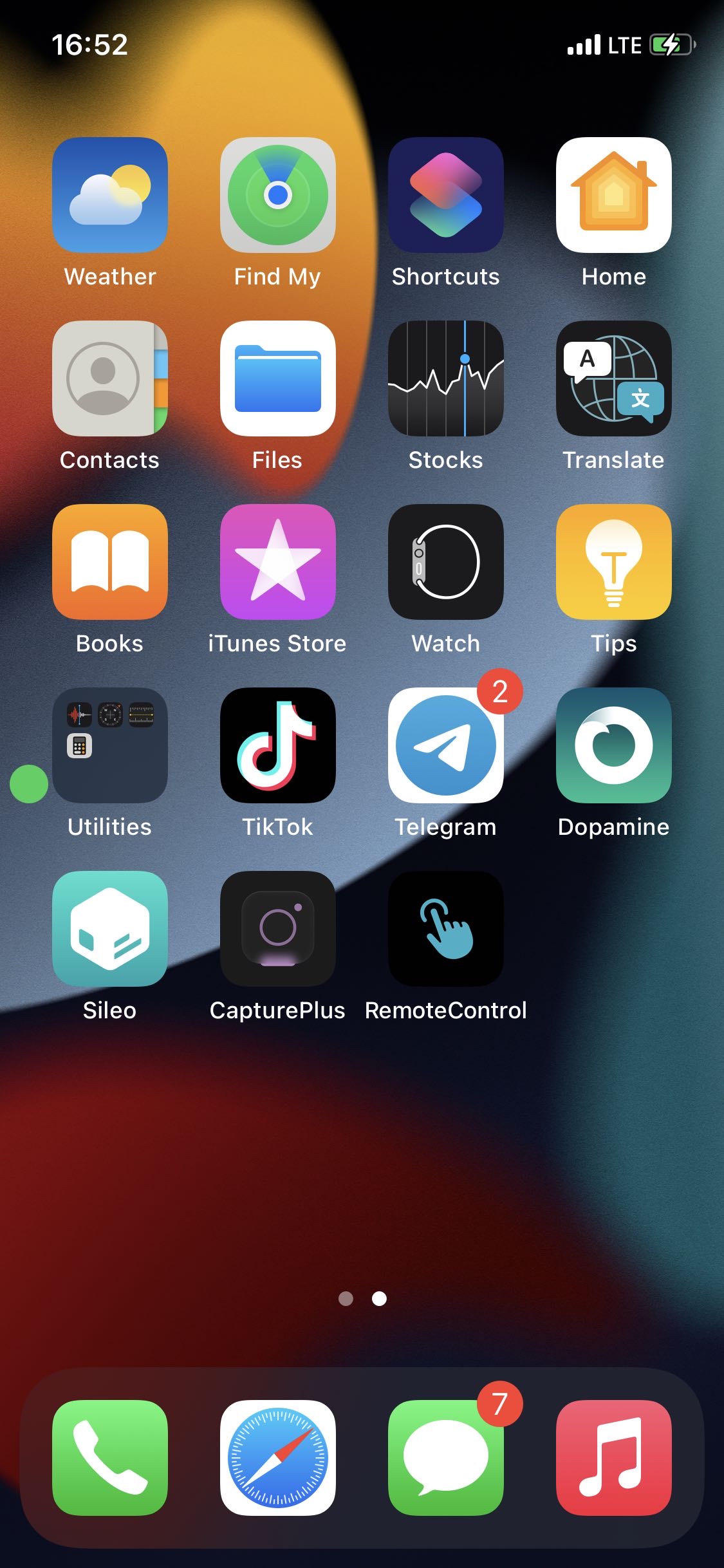The width and height of the screenshot is (724, 1568).
Task: Open the Weather app
Action: tap(110, 194)
